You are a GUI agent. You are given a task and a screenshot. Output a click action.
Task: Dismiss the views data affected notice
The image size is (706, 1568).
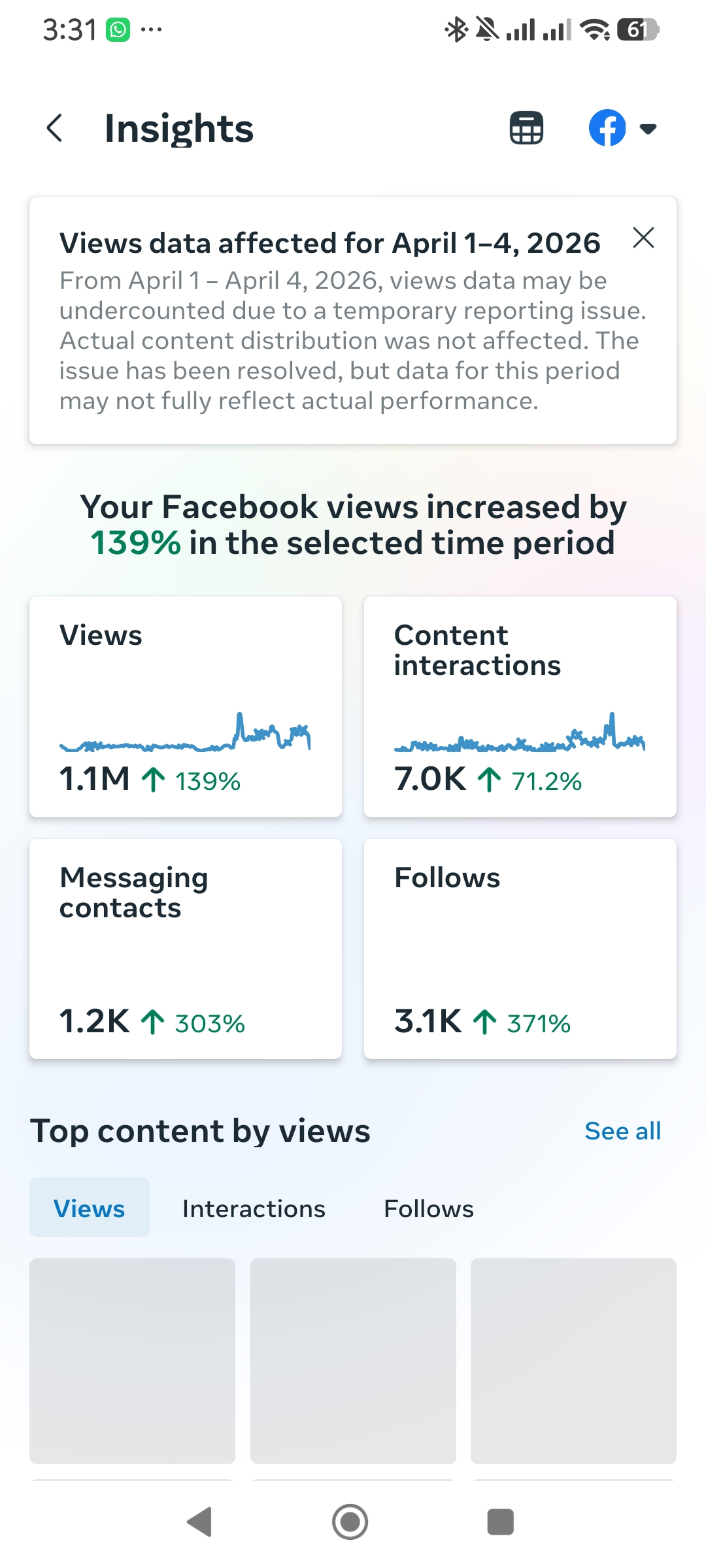pyautogui.click(x=643, y=238)
